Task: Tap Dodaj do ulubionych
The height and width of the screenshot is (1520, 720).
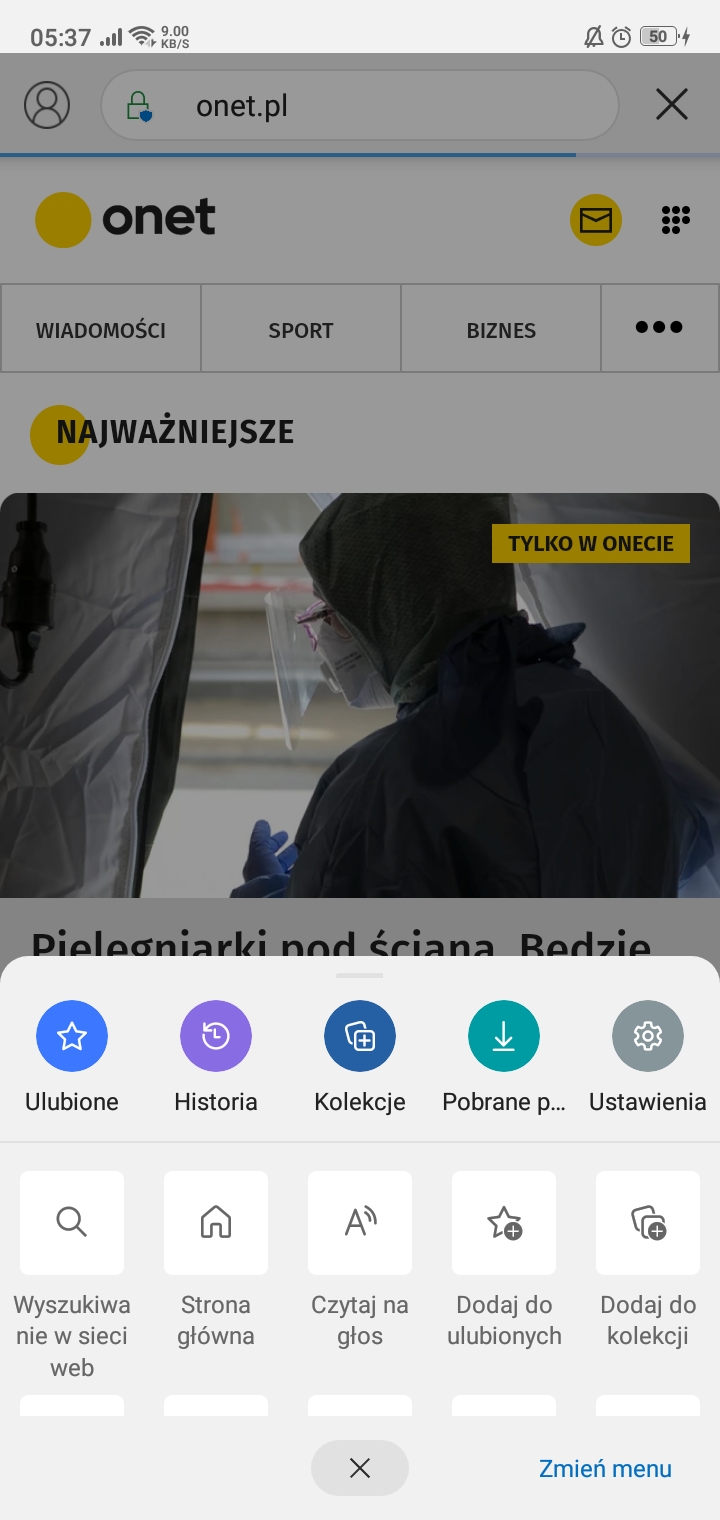Action: coord(504,1223)
